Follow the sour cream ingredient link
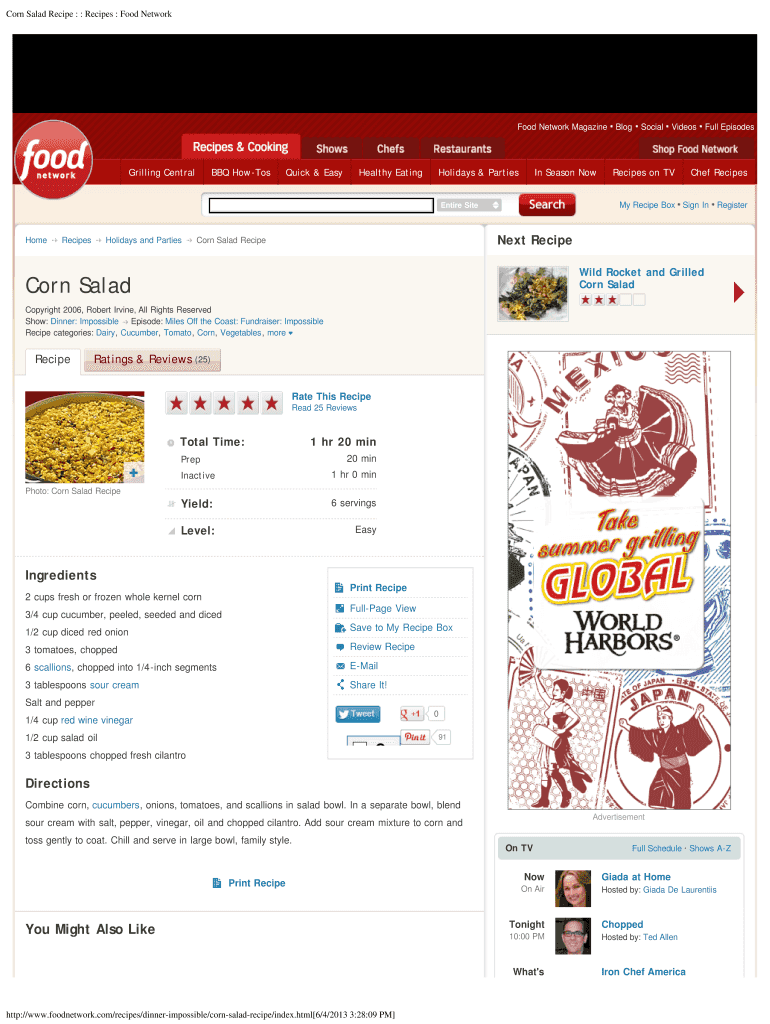The width and height of the screenshot is (770, 1024). click(x=114, y=685)
